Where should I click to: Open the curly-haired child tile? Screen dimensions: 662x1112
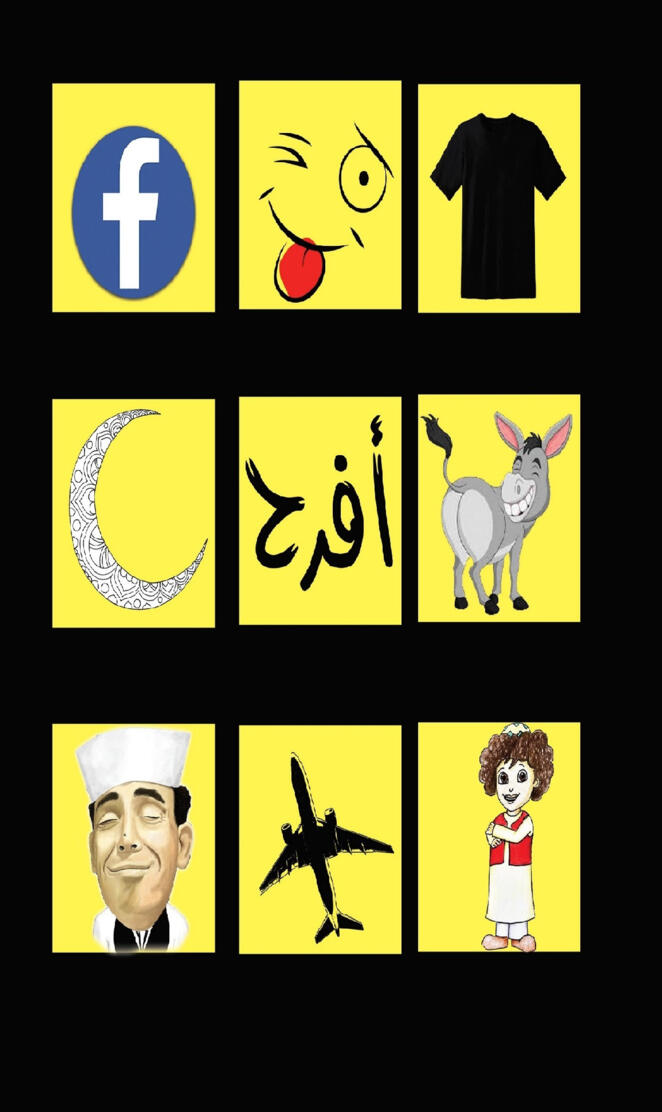498,838
